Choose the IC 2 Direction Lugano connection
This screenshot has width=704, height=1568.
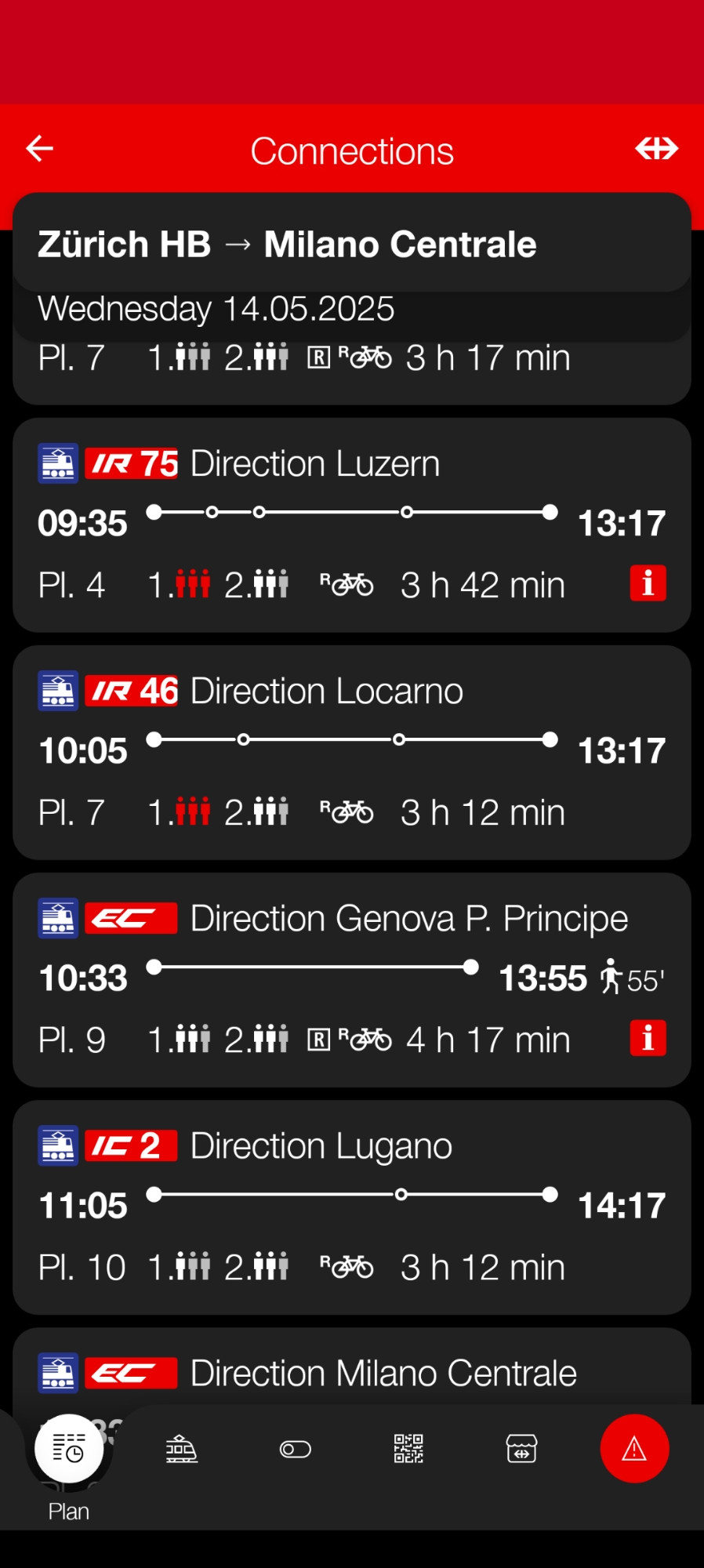(x=352, y=1207)
